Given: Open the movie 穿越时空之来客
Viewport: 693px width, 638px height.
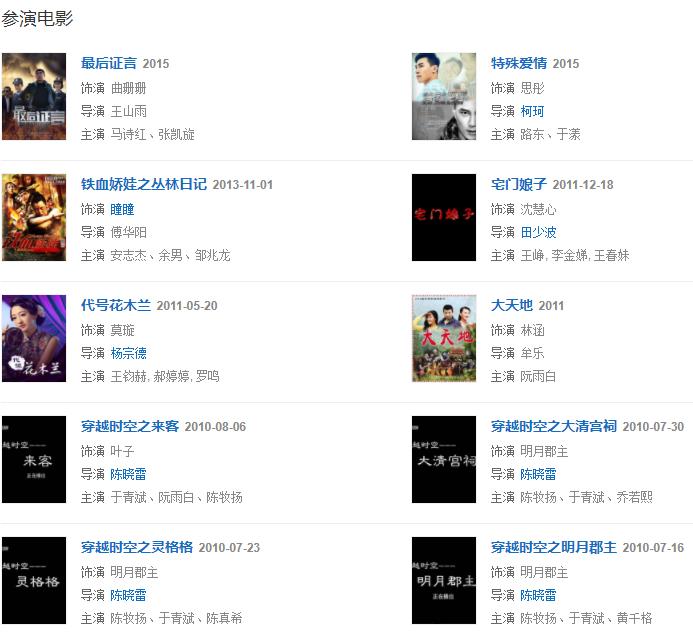Looking at the screenshot, I should [x=130, y=427].
